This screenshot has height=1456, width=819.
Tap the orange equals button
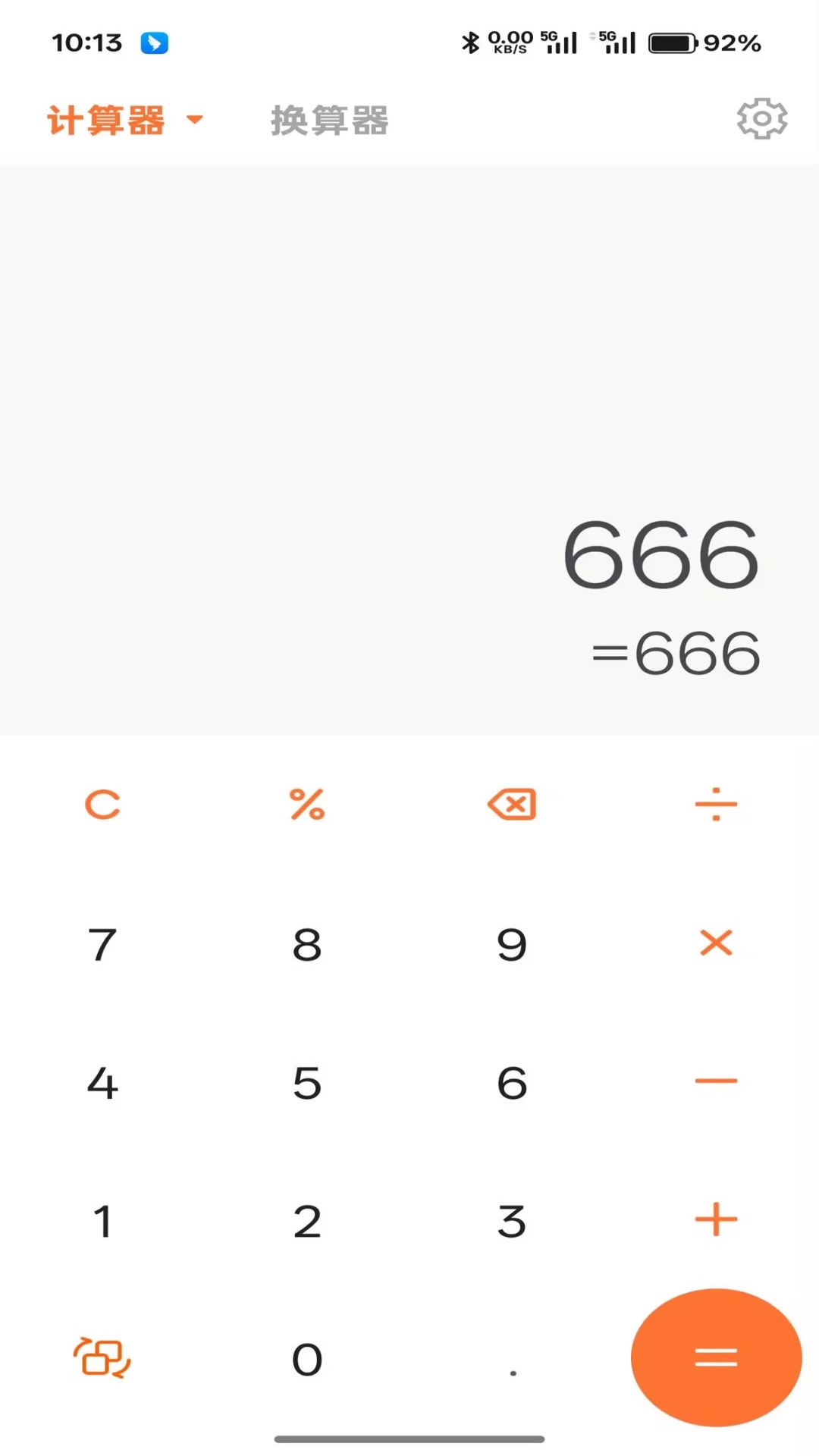pyautogui.click(x=716, y=1357)
